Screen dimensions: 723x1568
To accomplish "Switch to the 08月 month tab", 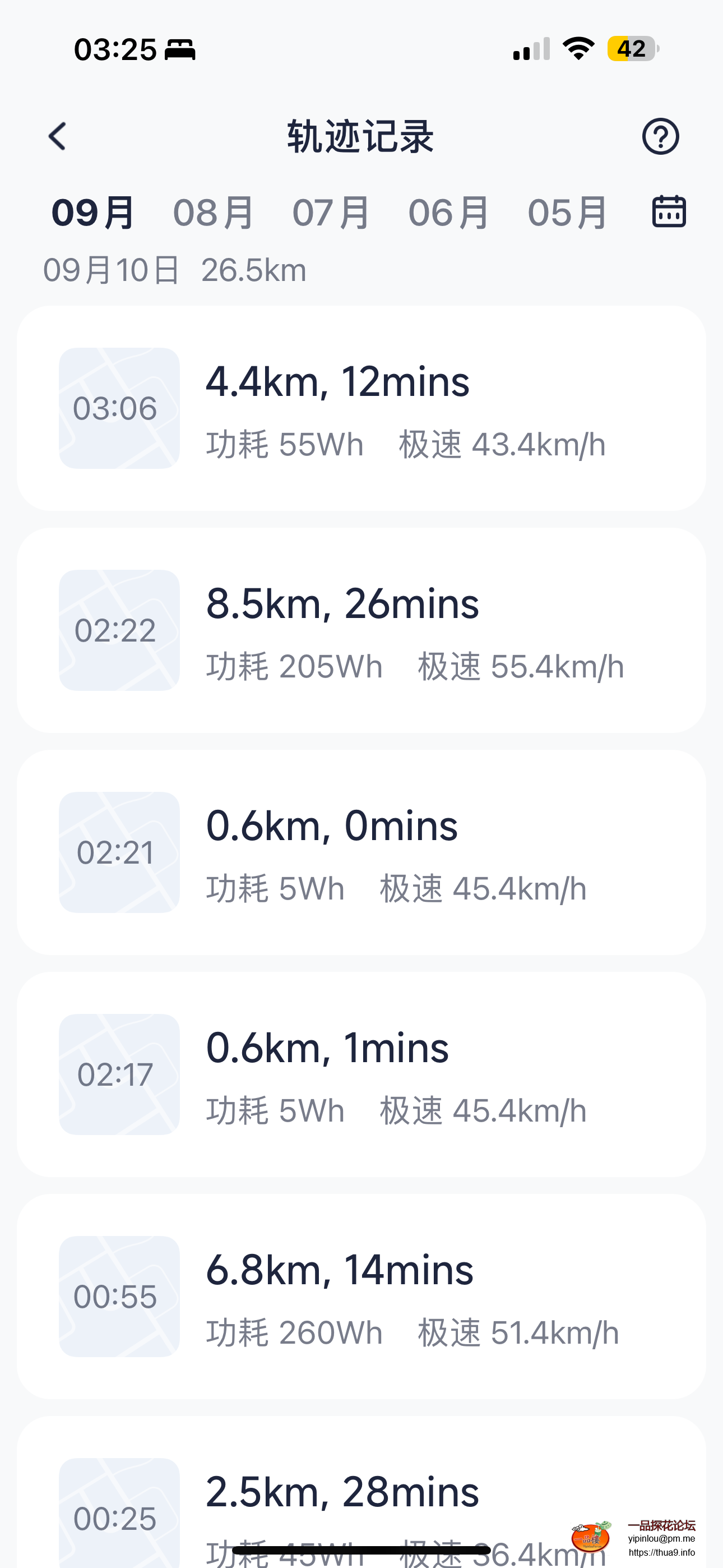I will [213, 213].
